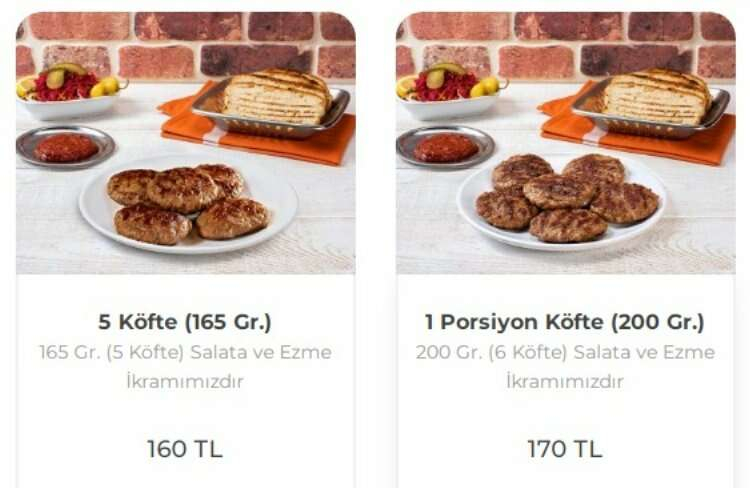Viewport: 750px width, 488px height.
Task: Open the 1 Porsiyon Köfte (200 Gr.) card
Action: (565, 322)
